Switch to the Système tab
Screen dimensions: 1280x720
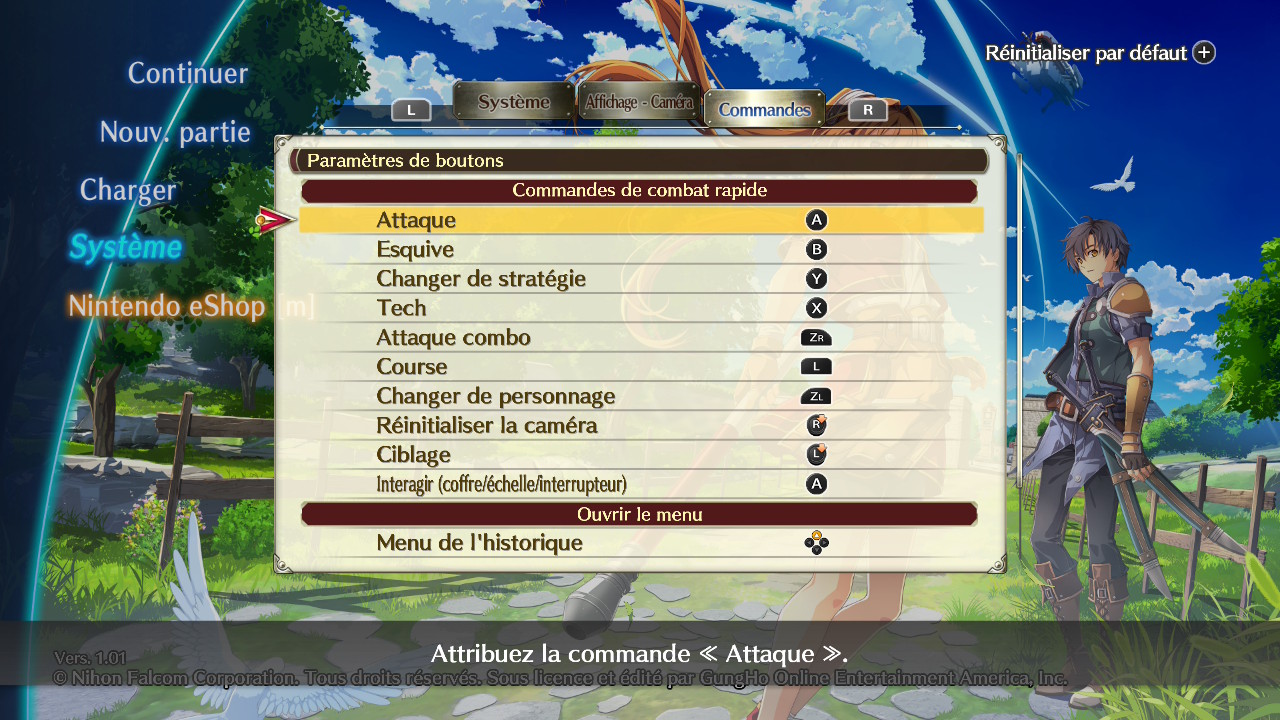coord(514,102)
